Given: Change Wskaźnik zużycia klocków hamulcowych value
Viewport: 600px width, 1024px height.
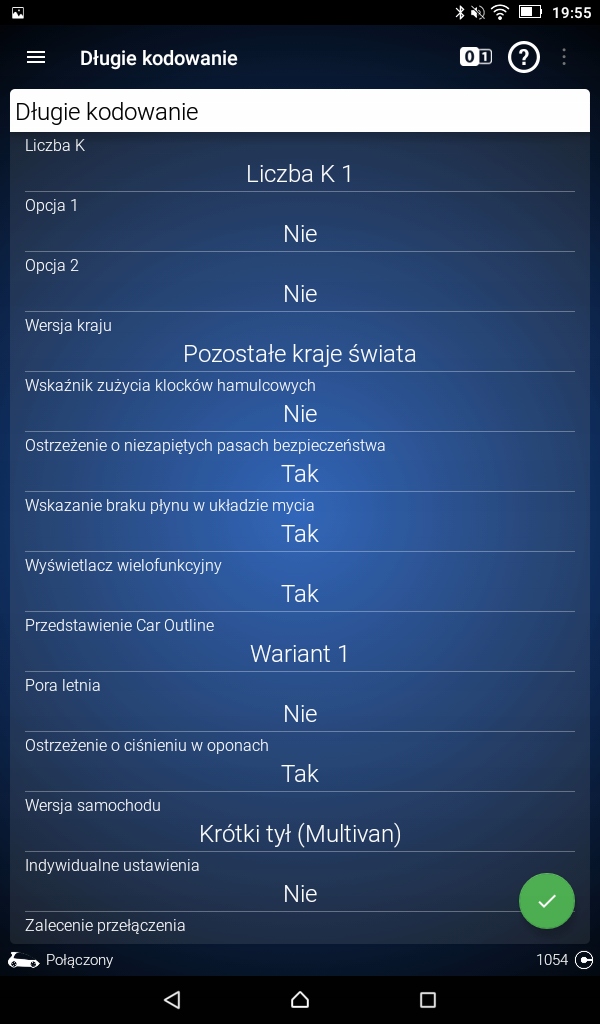Looking at the screenshot, I should coord(300,414).
